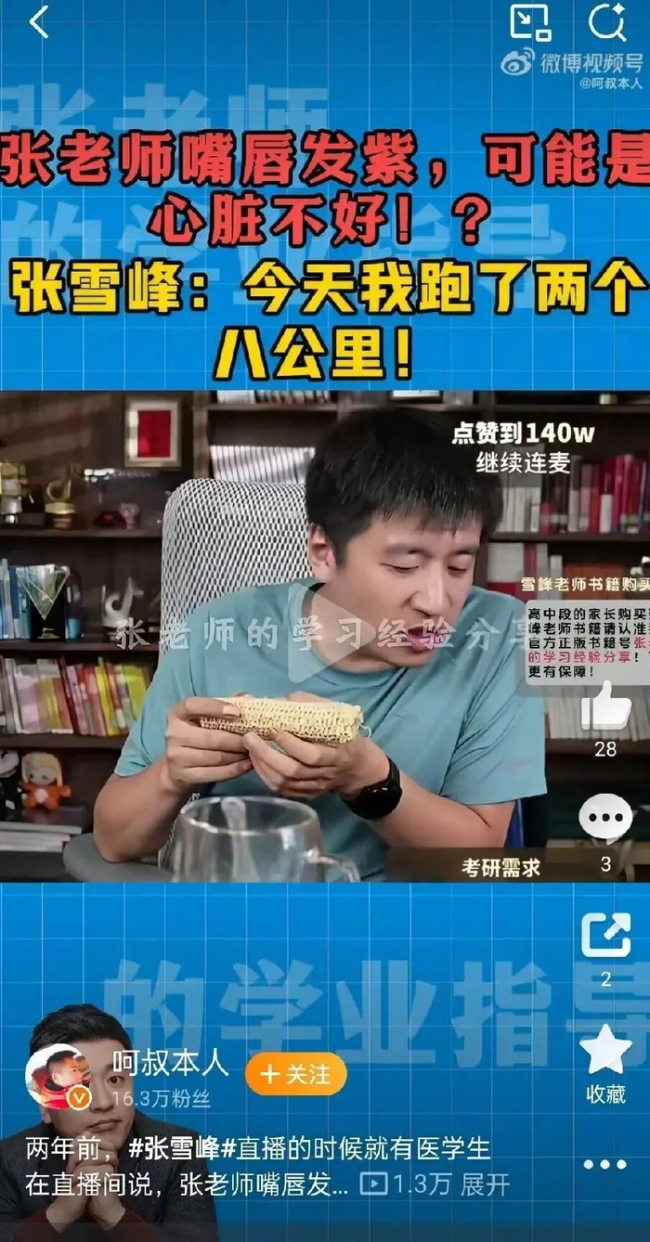Screen dimensions: 650x1242
Task: Share this video
Action: click(605, 935)
